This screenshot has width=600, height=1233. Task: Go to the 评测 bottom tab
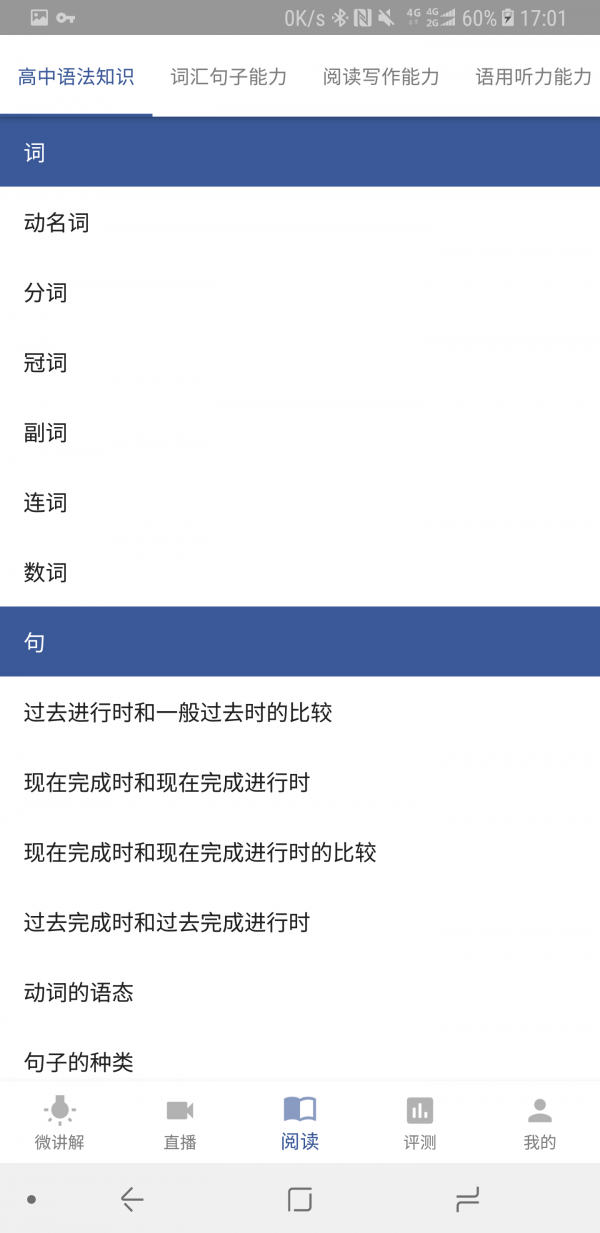pos(420,1122)
